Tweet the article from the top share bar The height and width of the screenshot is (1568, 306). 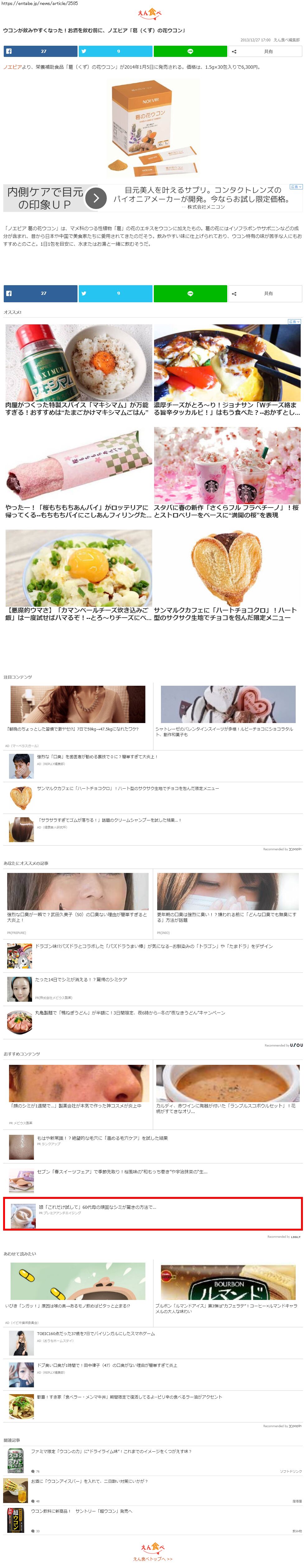click(x=115, y=51)
